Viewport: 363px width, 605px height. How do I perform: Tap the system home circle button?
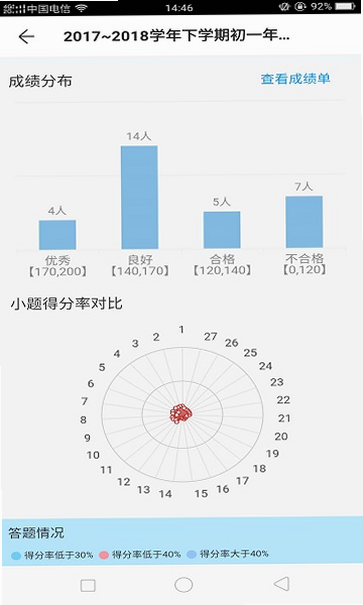tap(184, 585)
